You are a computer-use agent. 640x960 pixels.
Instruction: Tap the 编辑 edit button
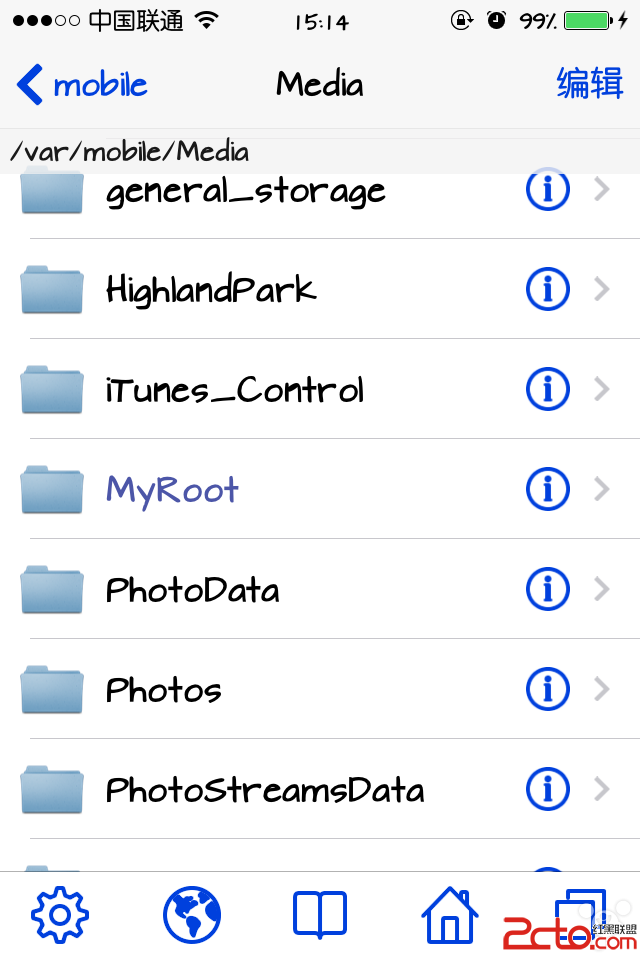coord(590,84)
